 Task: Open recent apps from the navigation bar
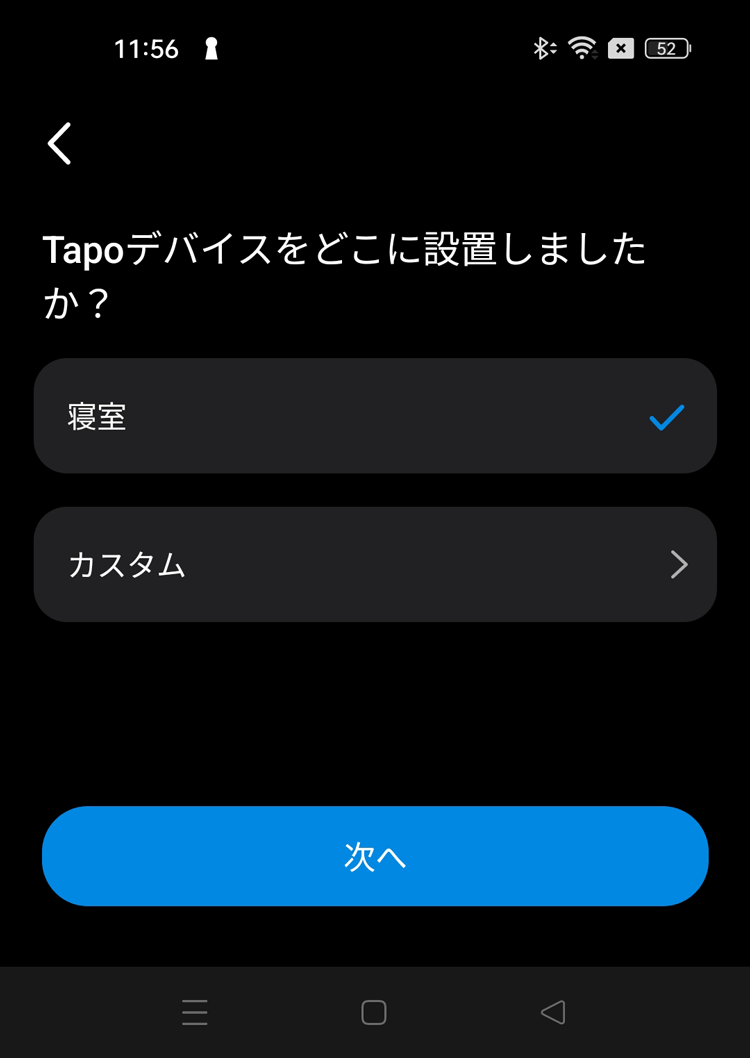pyautogui.click(x=195, y=1013)
